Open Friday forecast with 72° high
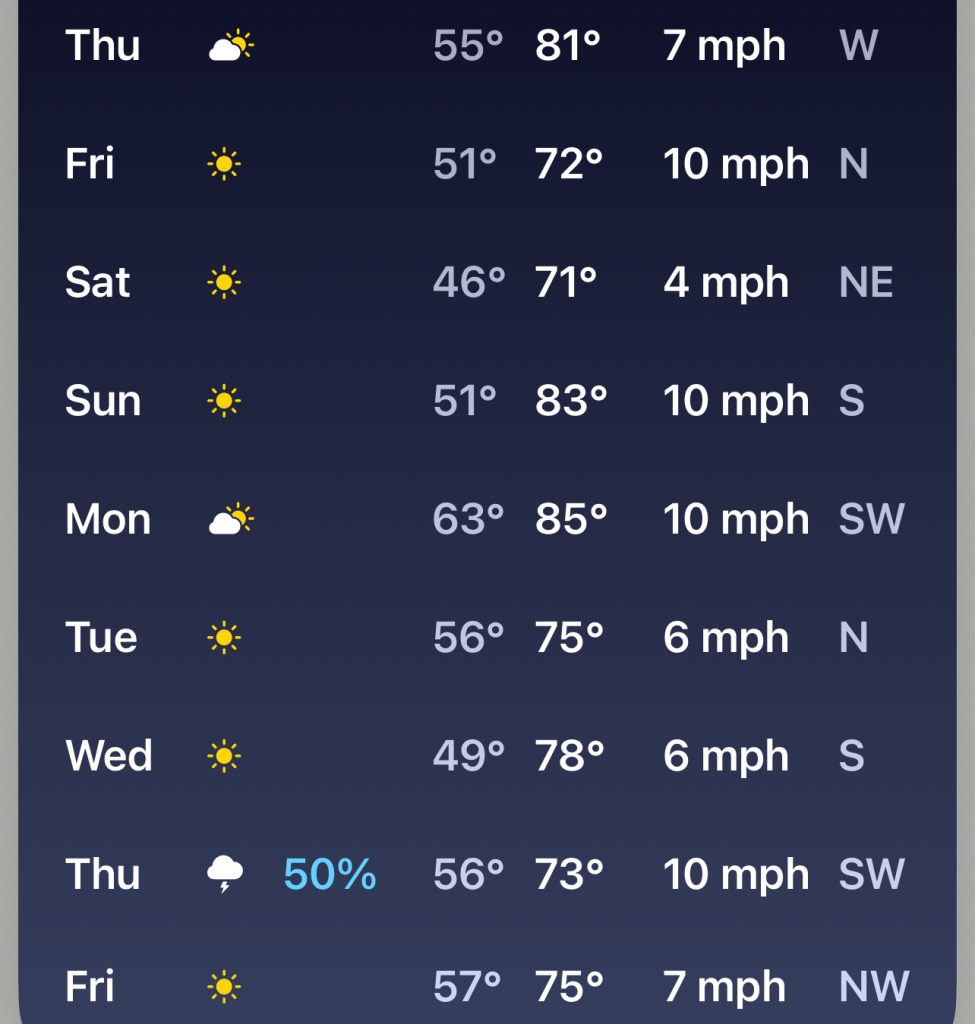The height and width of the screenshot is (1024, 975). [487, 164]
